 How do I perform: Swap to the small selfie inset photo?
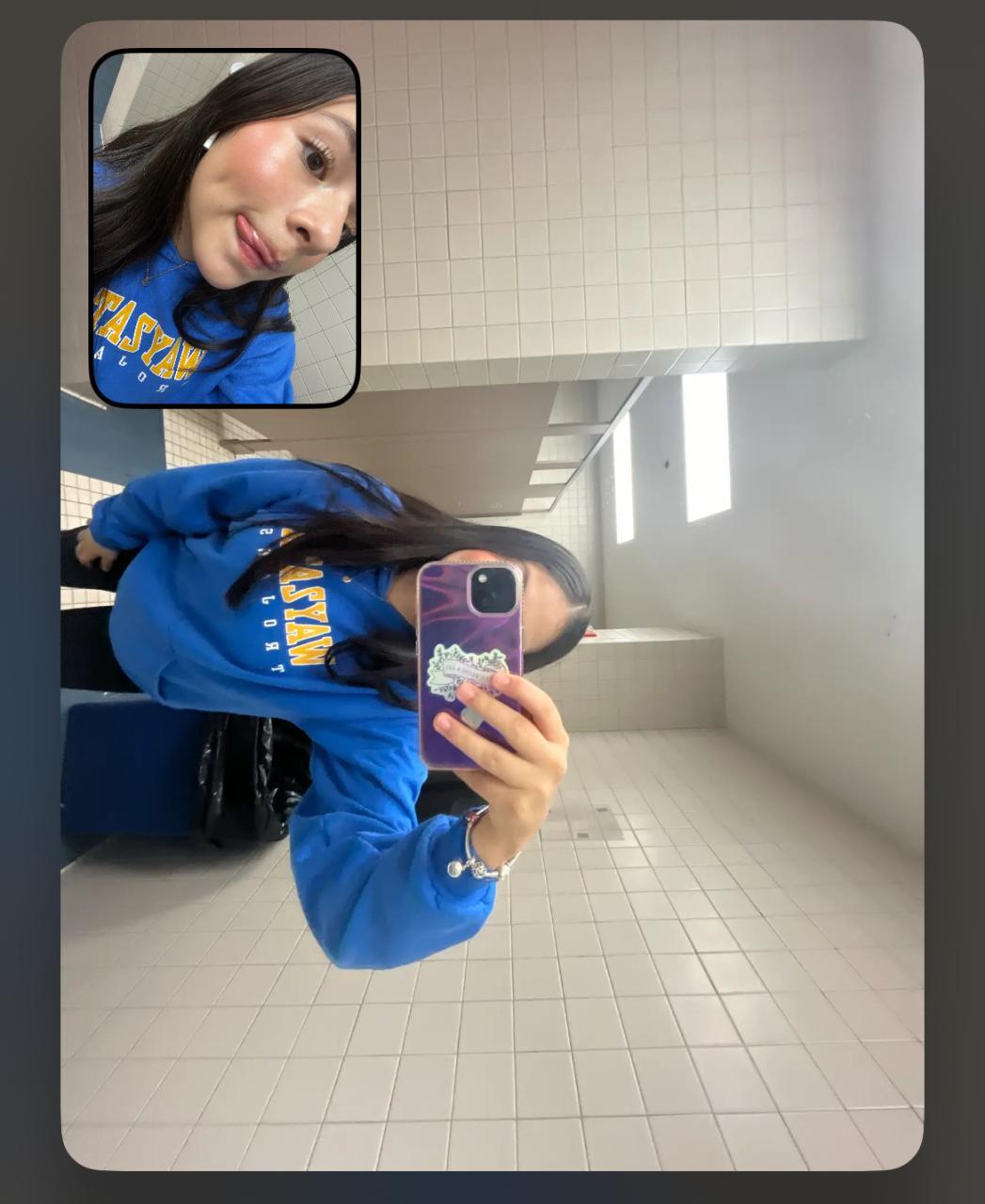225,228
